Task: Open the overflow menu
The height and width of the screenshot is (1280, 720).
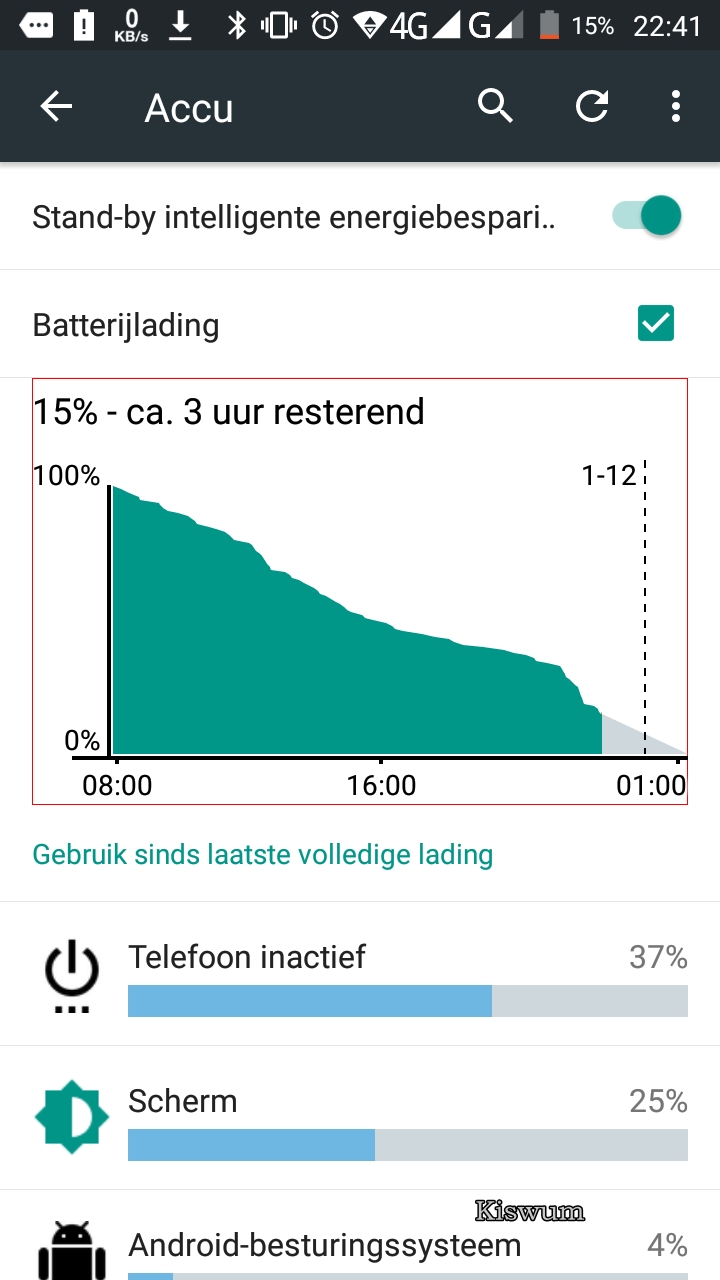Action: pyautogui.click(x=677, y=106)
